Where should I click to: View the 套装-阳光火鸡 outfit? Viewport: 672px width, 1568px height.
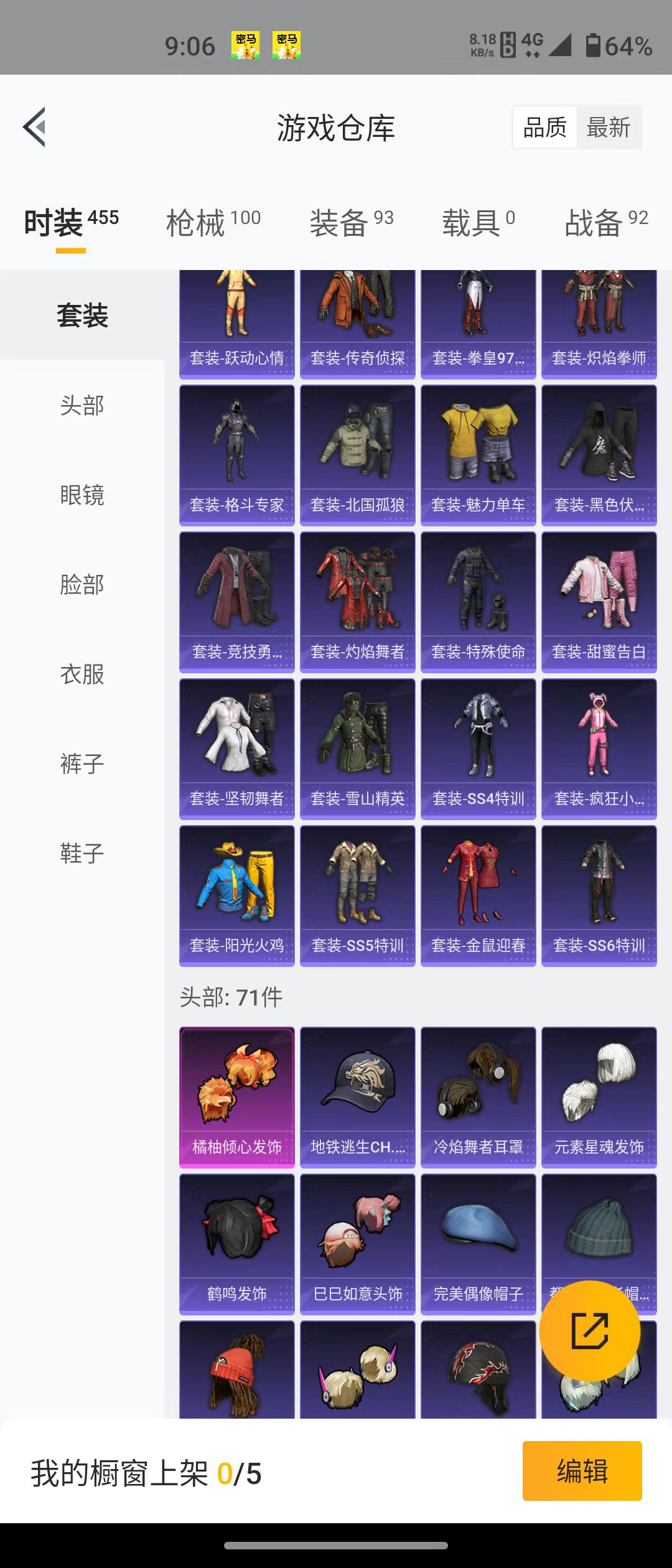pos(236,896)
